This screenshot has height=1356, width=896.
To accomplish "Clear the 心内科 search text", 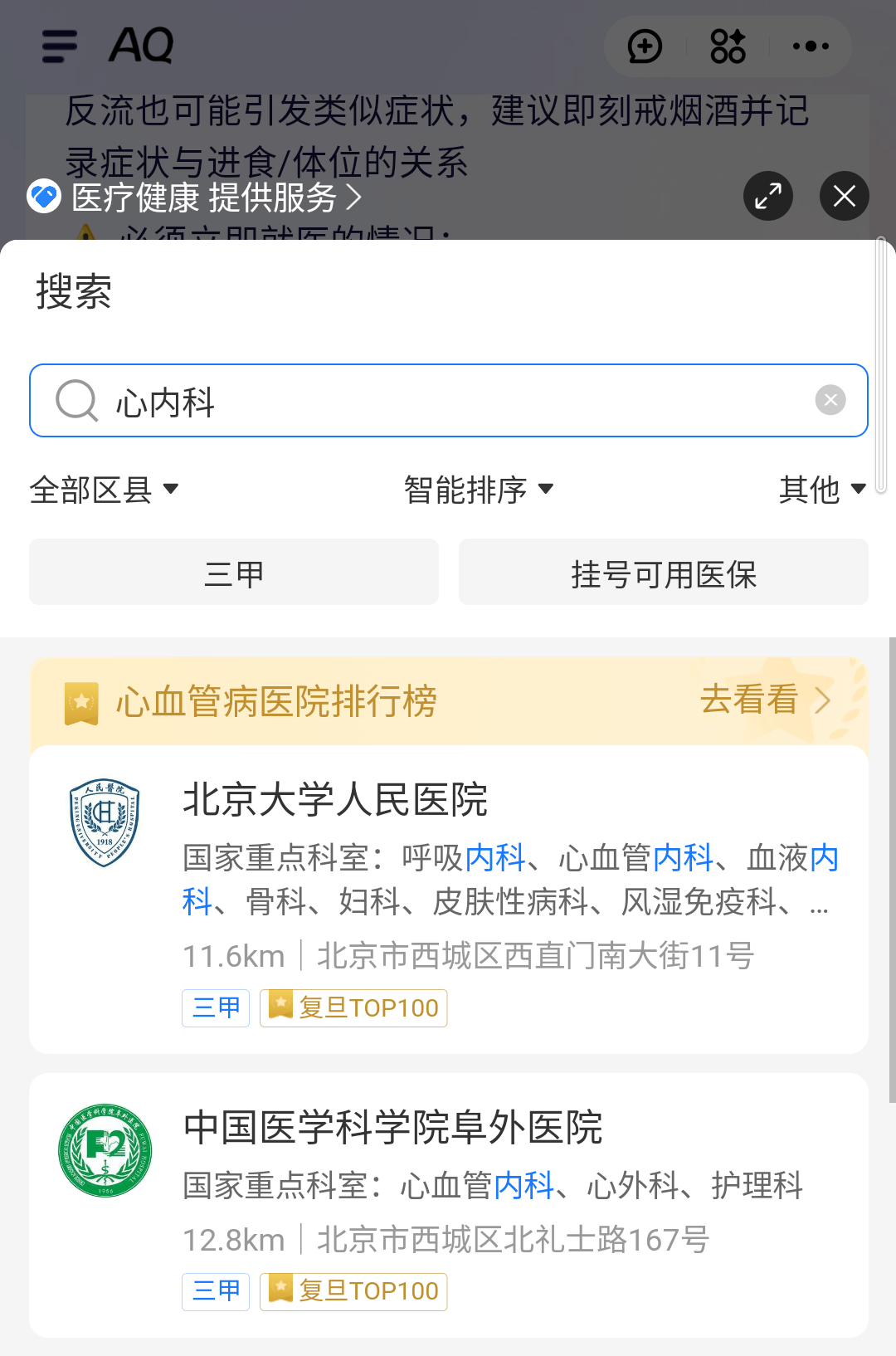I will (830, 401).
